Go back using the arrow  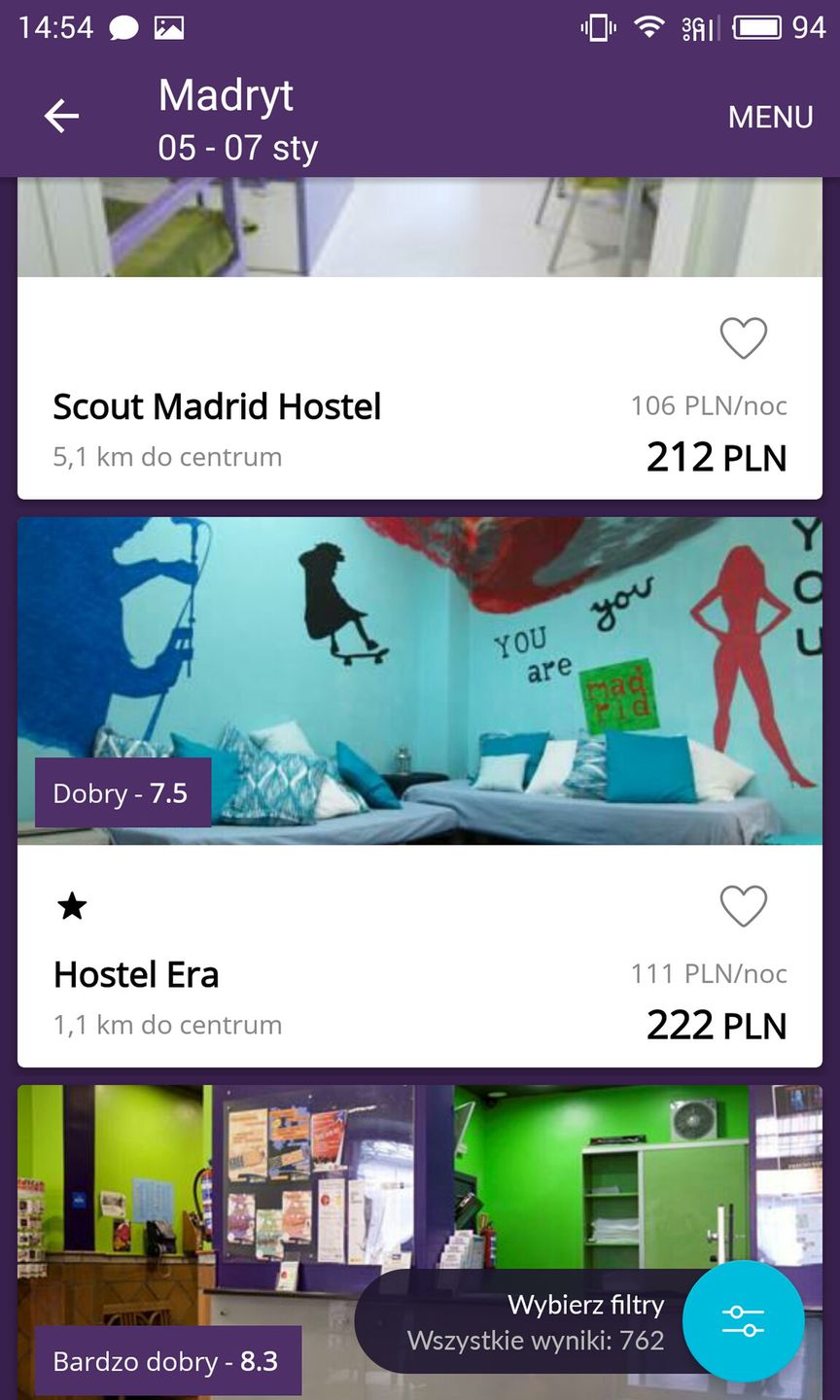pyautogui.click(x=61, y=117)
